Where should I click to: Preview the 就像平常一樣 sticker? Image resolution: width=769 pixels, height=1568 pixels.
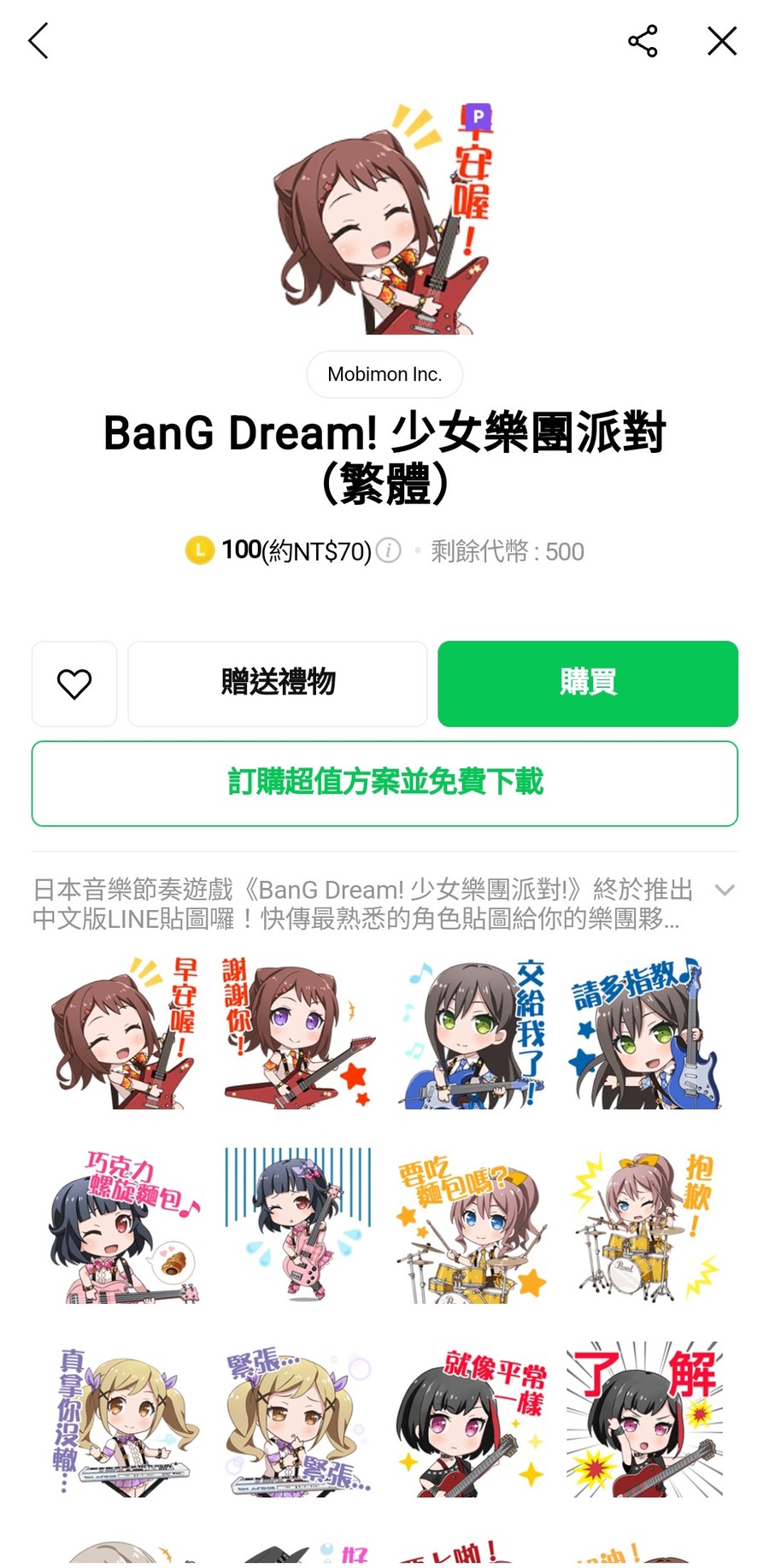pyautogui.click(x=472, y=1420)
